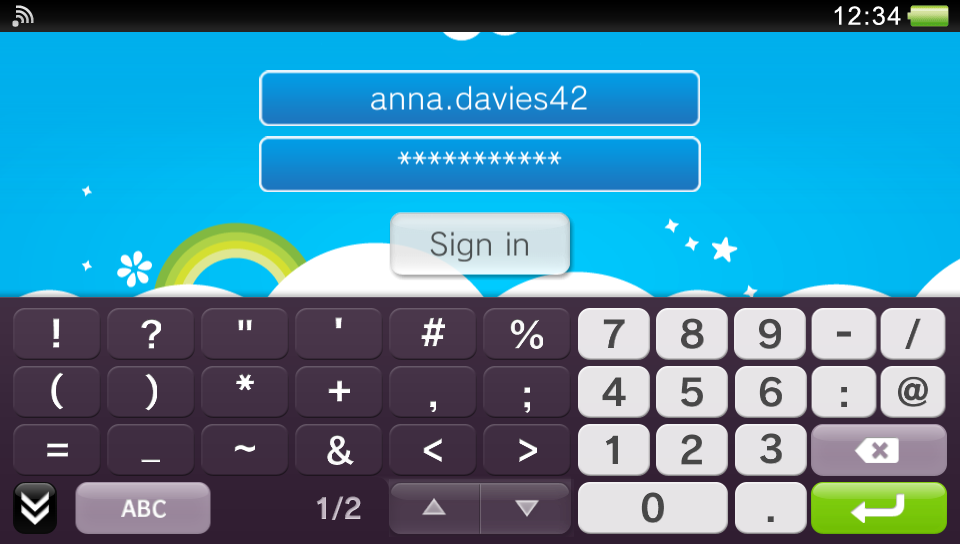
Task: Hit the green enter key
Action: click(x=878, y=508)
